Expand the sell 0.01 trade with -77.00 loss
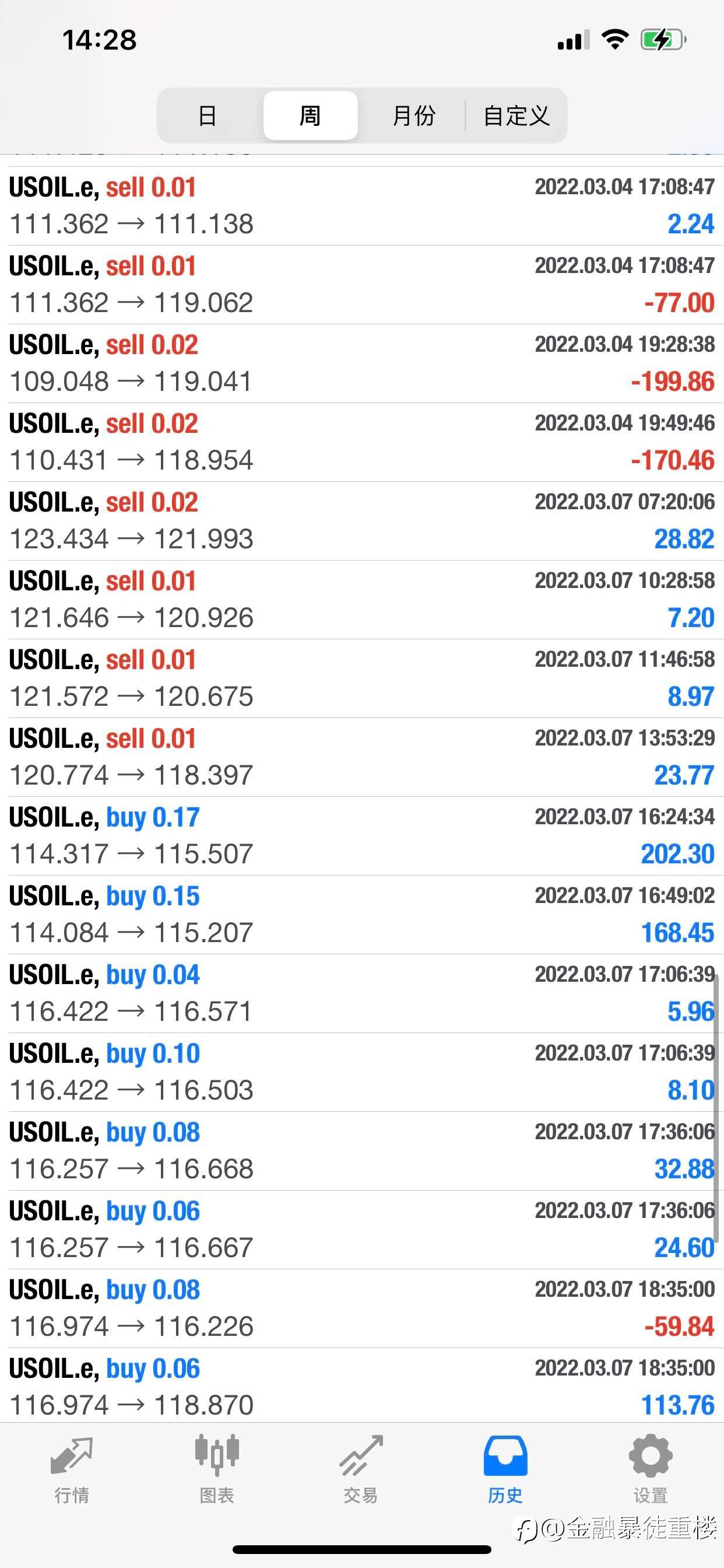 (x=362, y=285)
